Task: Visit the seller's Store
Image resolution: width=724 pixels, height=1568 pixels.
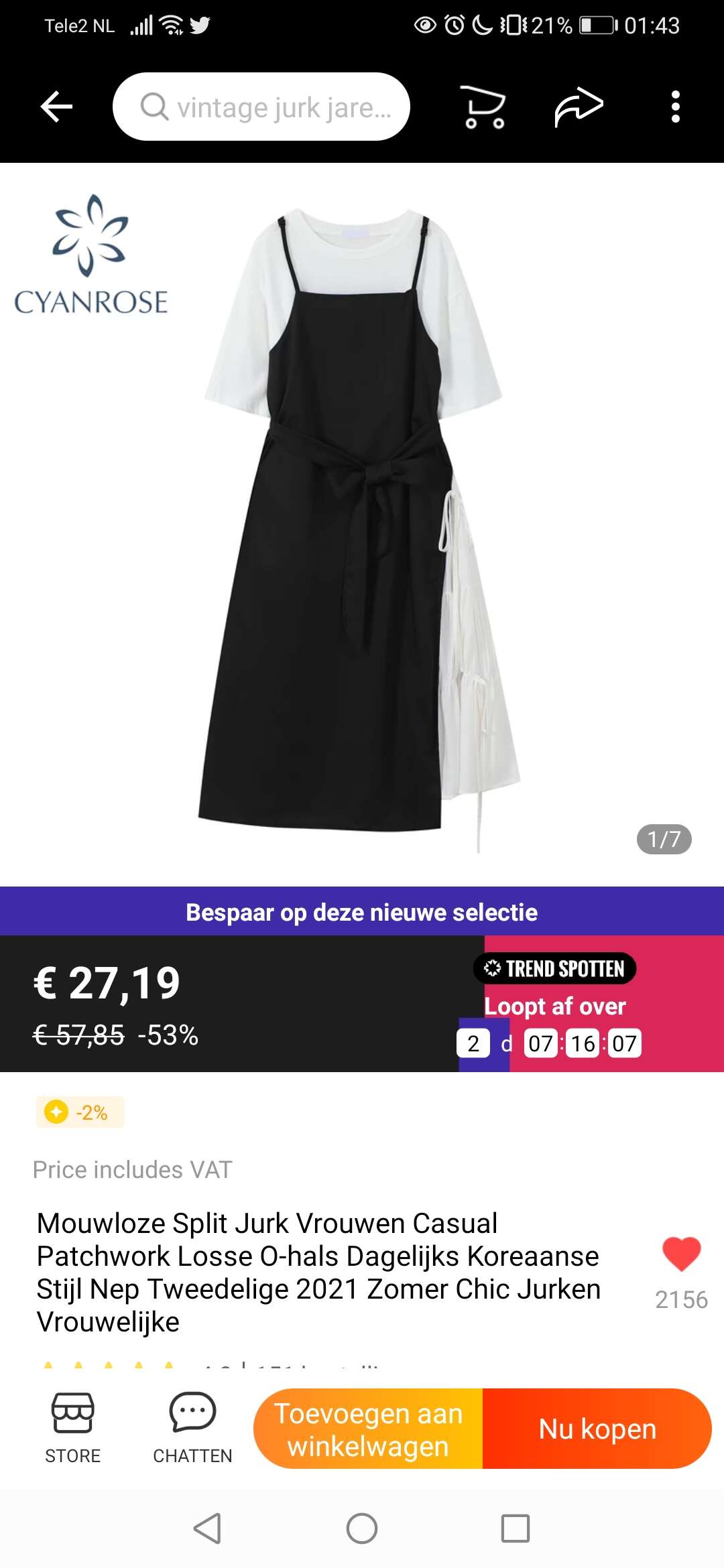Action: (x=72, y=1428)
